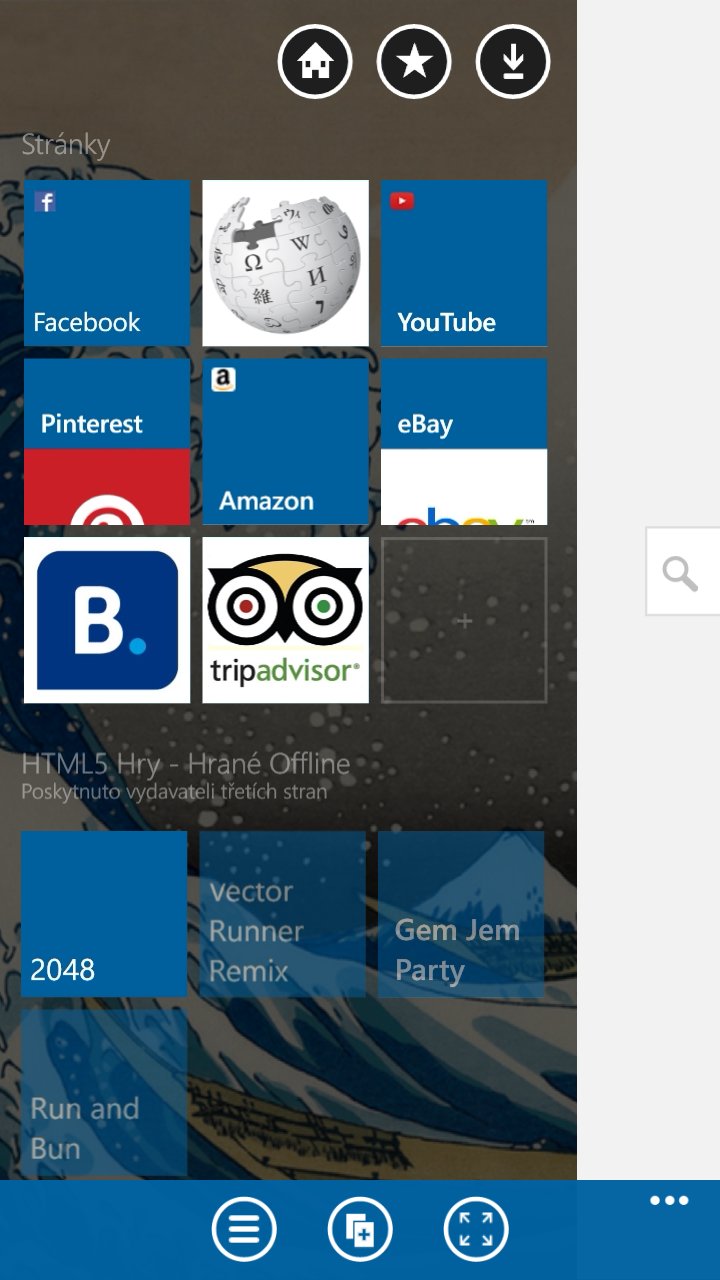Screen dimensions: 720x1280
Task: Go to the home page icon
Action: pyautogui.click(x=315, y=62)
